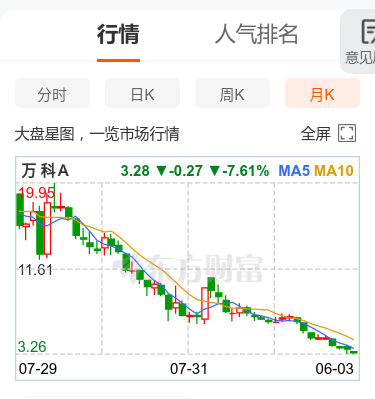This screenshot has width=375, height=399.
Task: Switch to 日K chart
Action: pyautogui.click(x=142, y=93)
